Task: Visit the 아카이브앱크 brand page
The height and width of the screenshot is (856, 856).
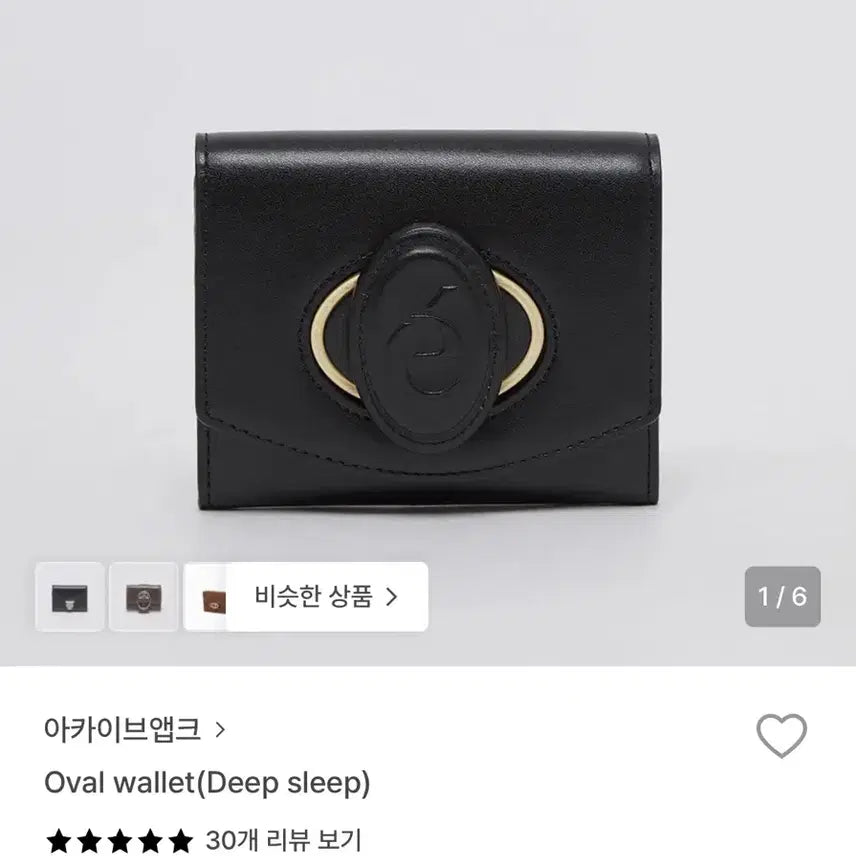Action: (x=135, y=729)
